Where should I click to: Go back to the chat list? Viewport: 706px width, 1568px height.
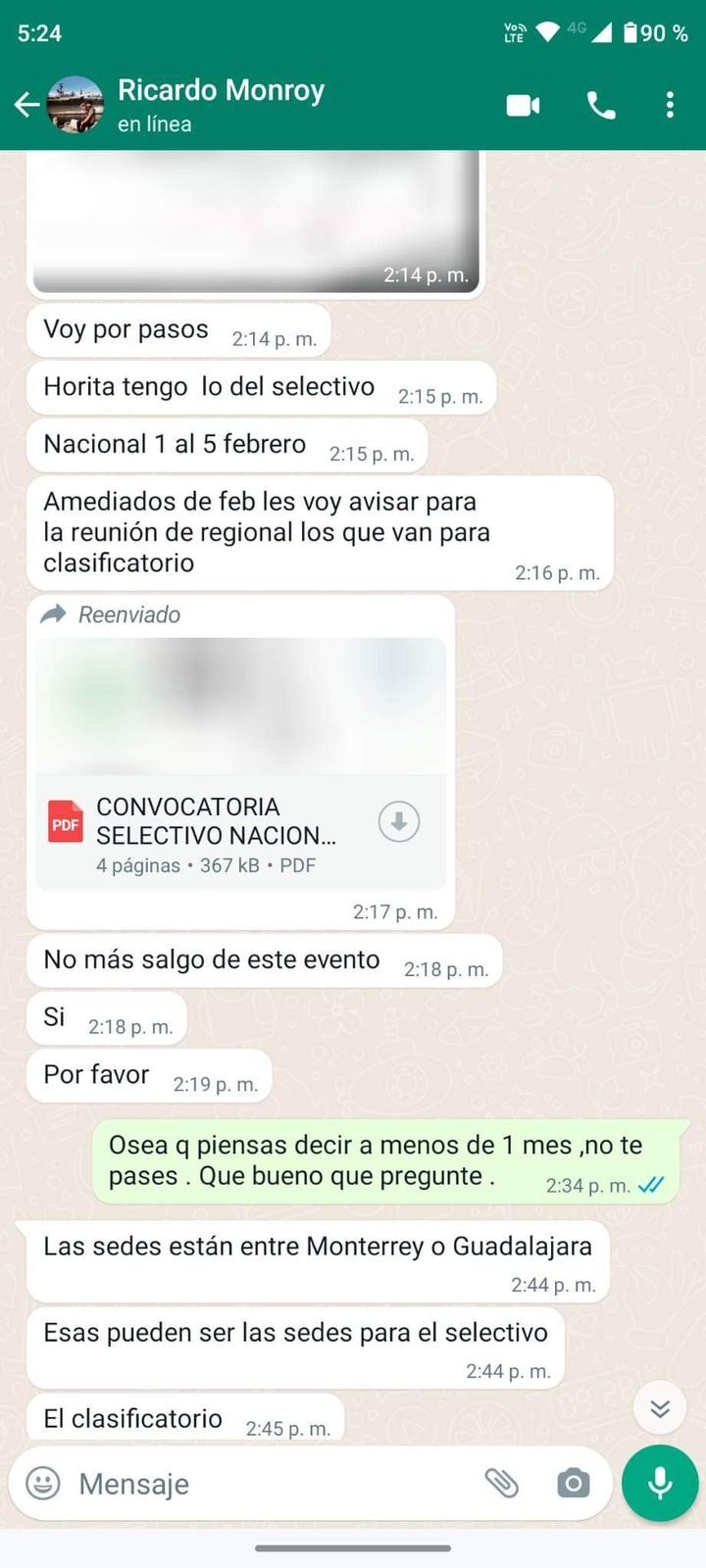26,105
